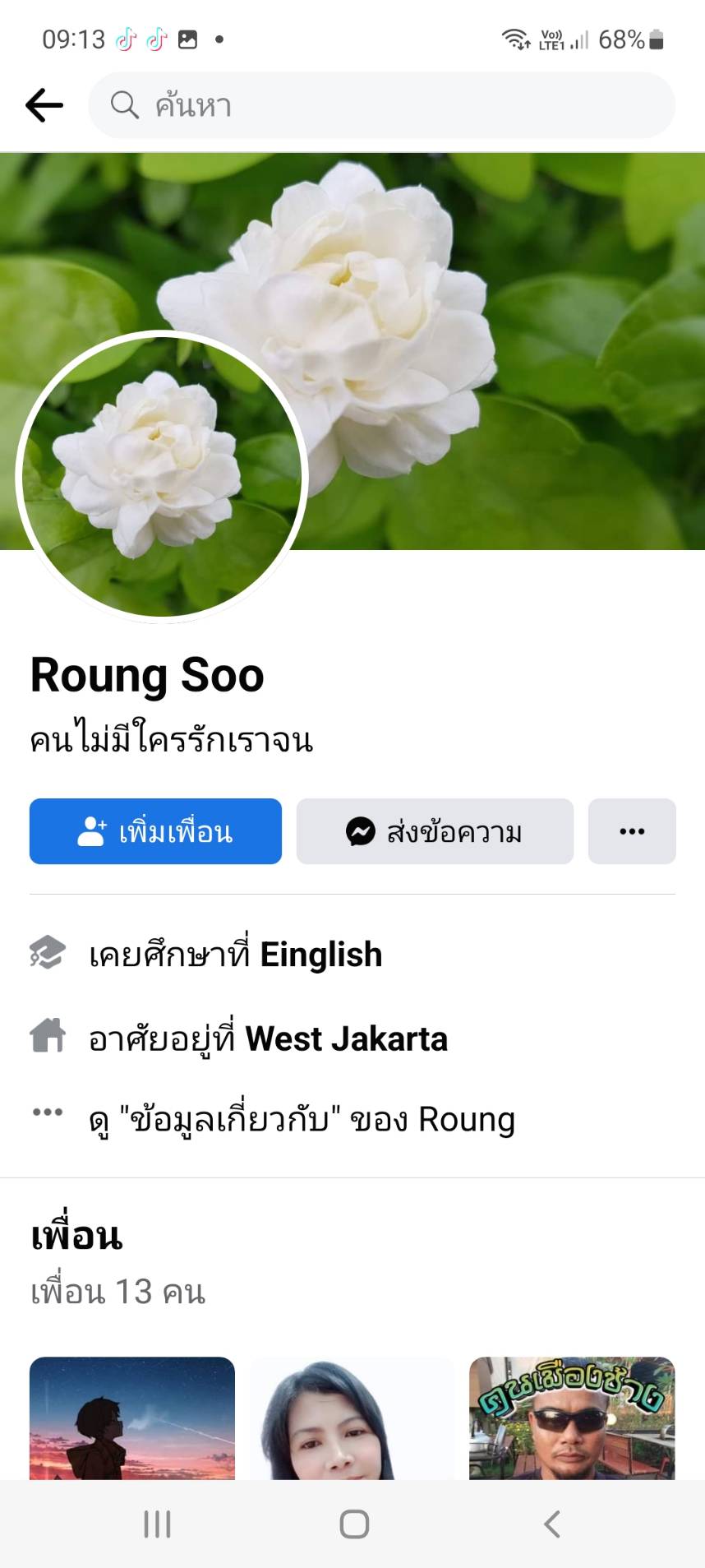Tap ส่งข้อความ to send a message

pos(435,831)
